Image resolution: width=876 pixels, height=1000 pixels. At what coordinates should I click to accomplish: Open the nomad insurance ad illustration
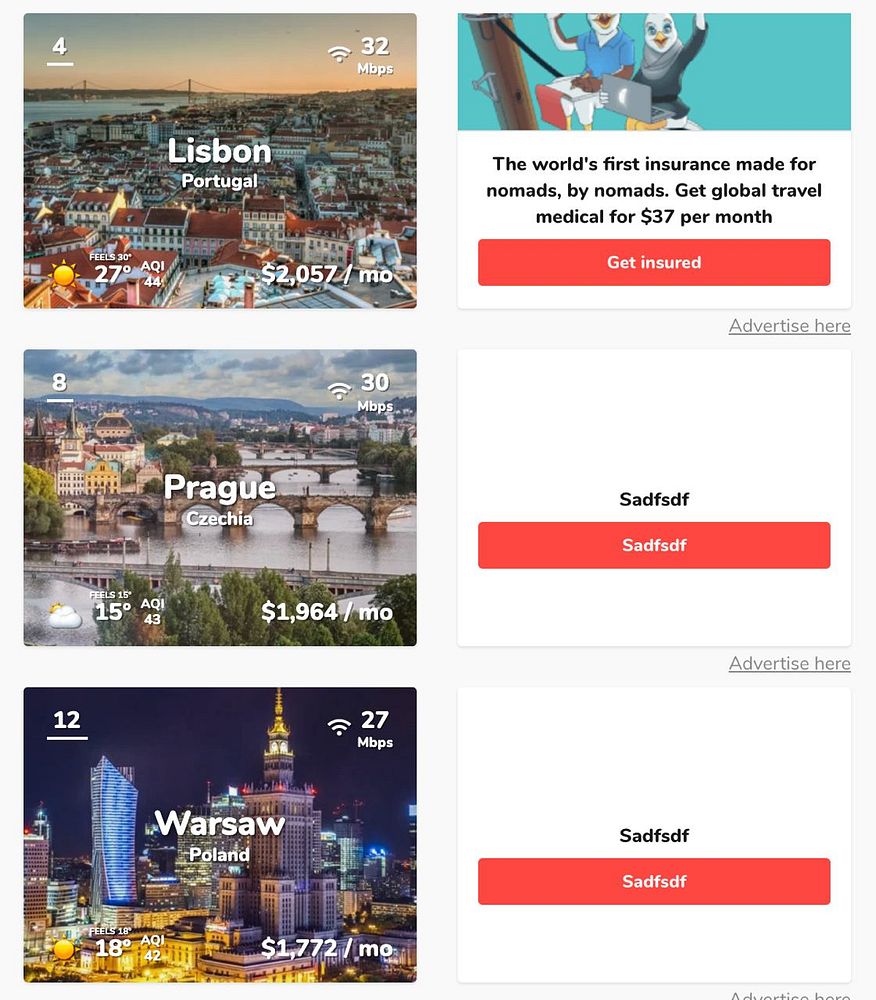[654, 70]
